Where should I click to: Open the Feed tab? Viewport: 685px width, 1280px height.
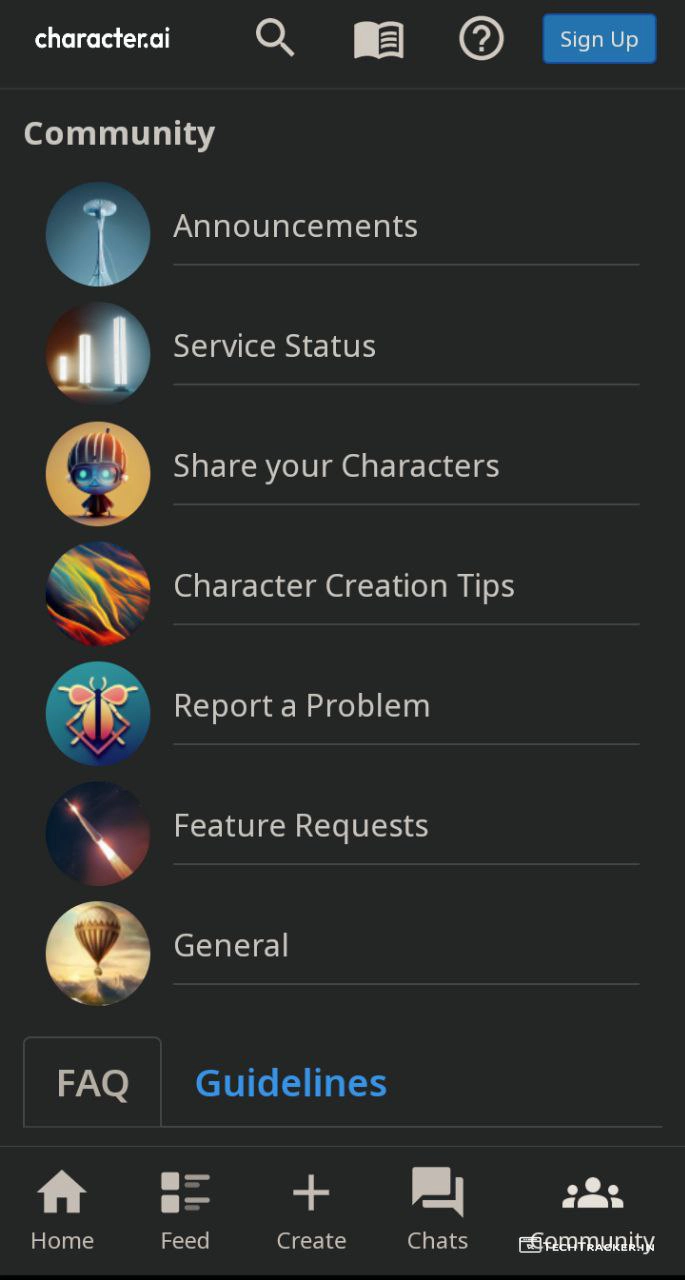[x=185, y=1210]
